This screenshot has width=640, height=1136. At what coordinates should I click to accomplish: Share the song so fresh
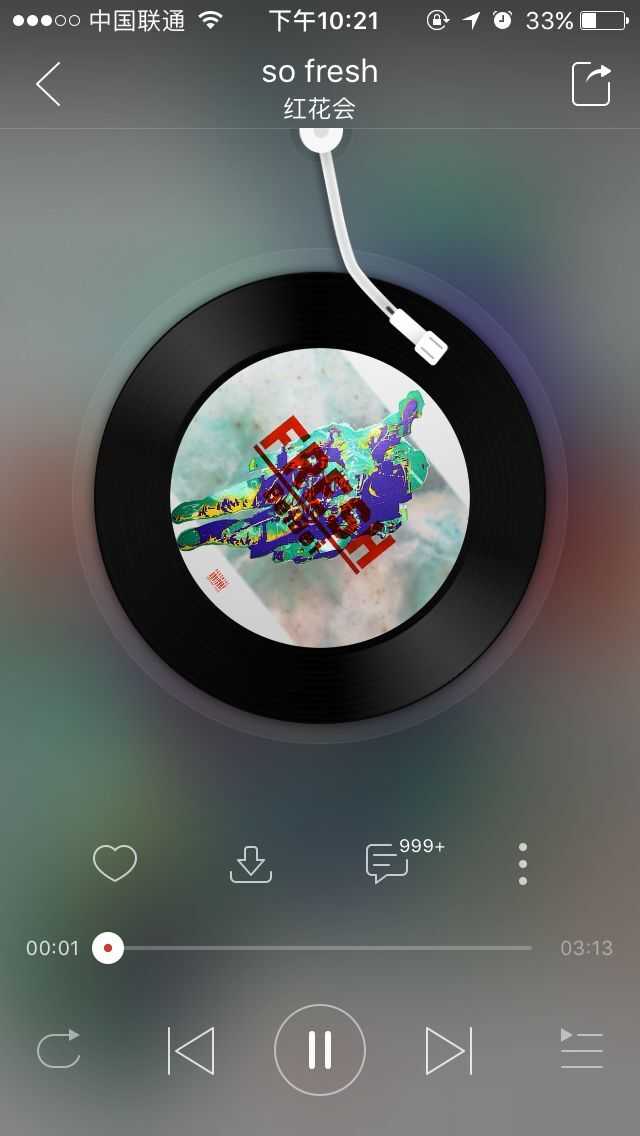591,84
